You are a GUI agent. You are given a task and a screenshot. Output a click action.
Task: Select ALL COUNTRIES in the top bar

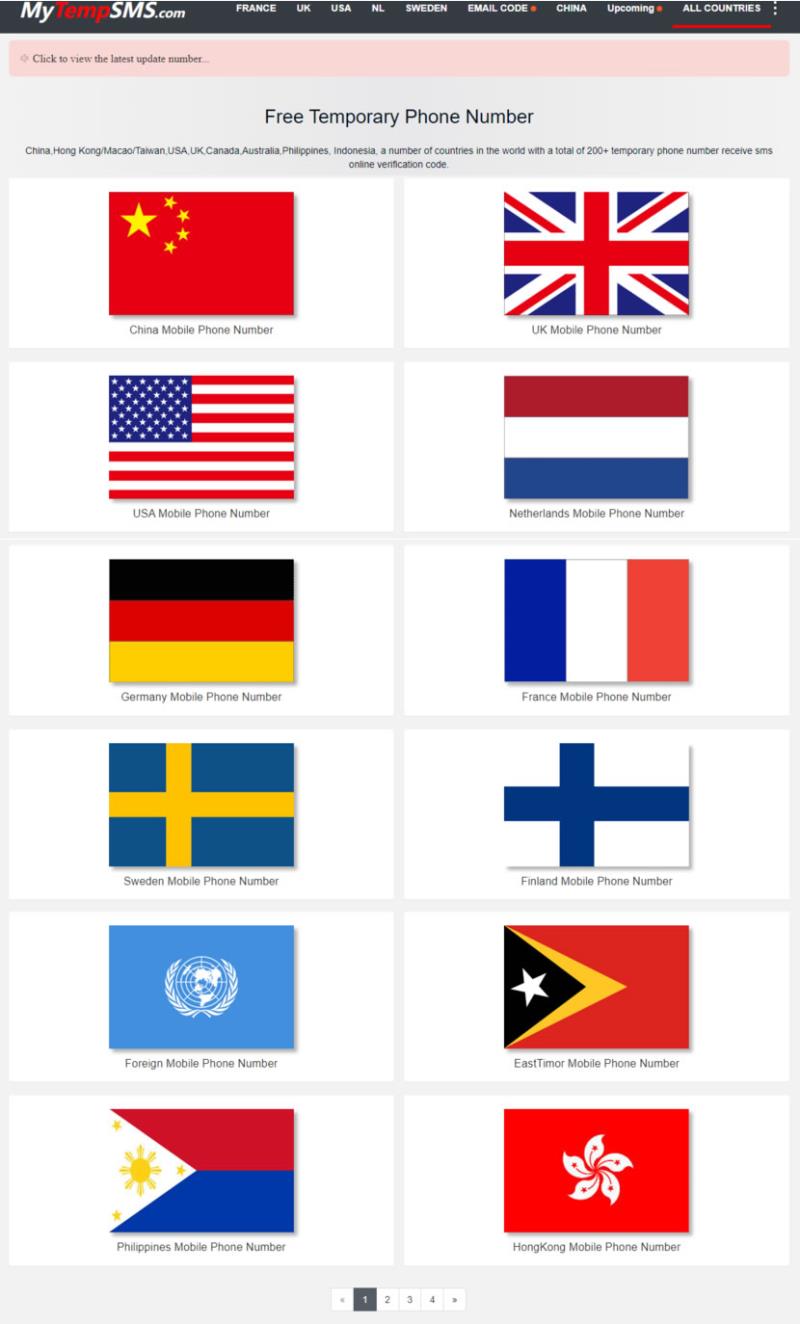click(x=721, y=9)
